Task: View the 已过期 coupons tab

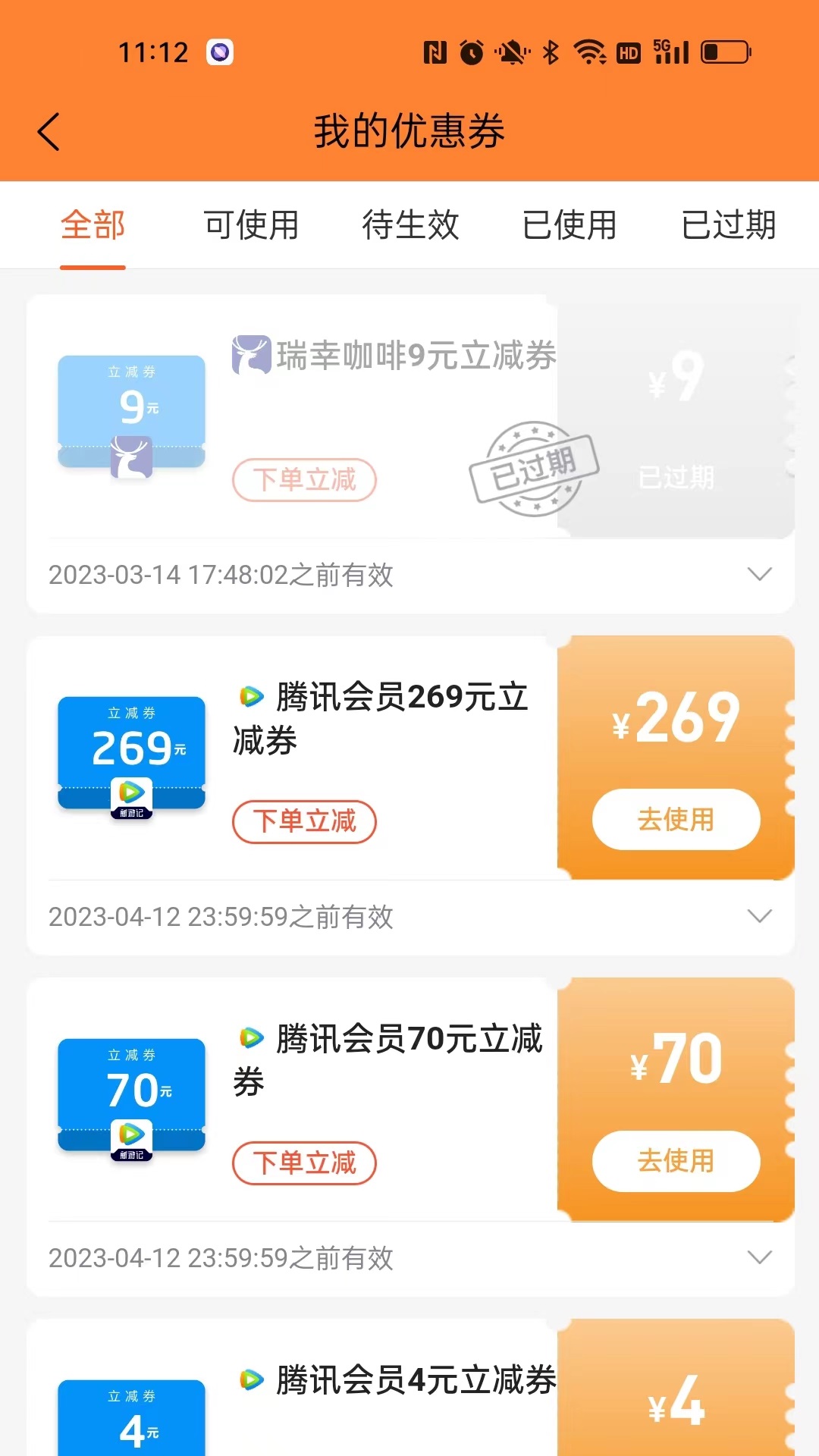Action: 728,225
